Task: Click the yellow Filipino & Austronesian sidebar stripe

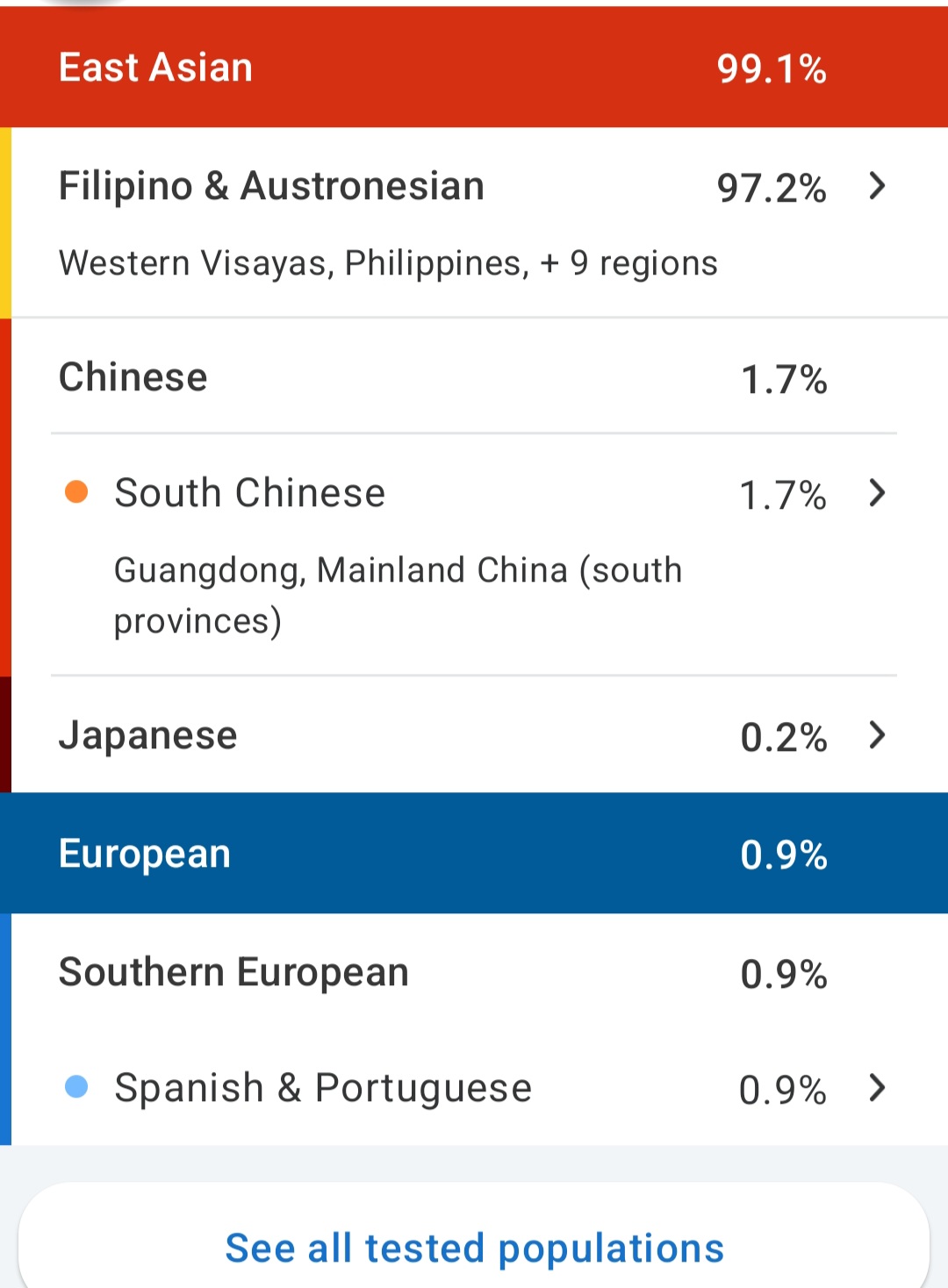Action: (x=6, y=219)
